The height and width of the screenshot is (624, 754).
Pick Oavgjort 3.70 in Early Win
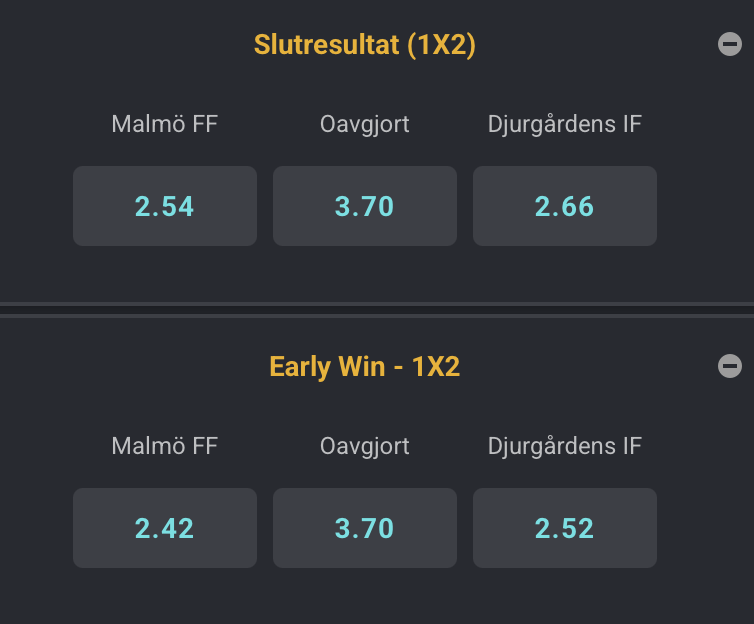coord(365,528)
